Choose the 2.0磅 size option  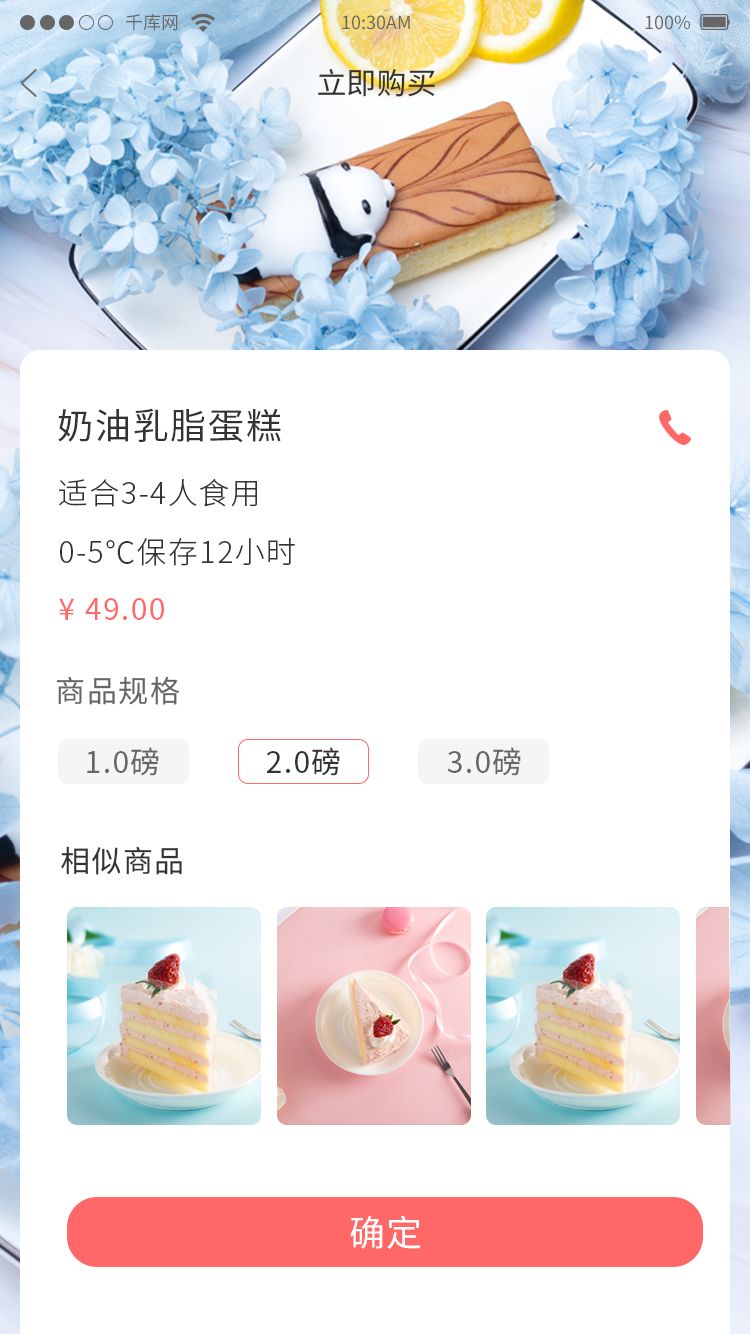pyautogui.click(x=303, y=762)
